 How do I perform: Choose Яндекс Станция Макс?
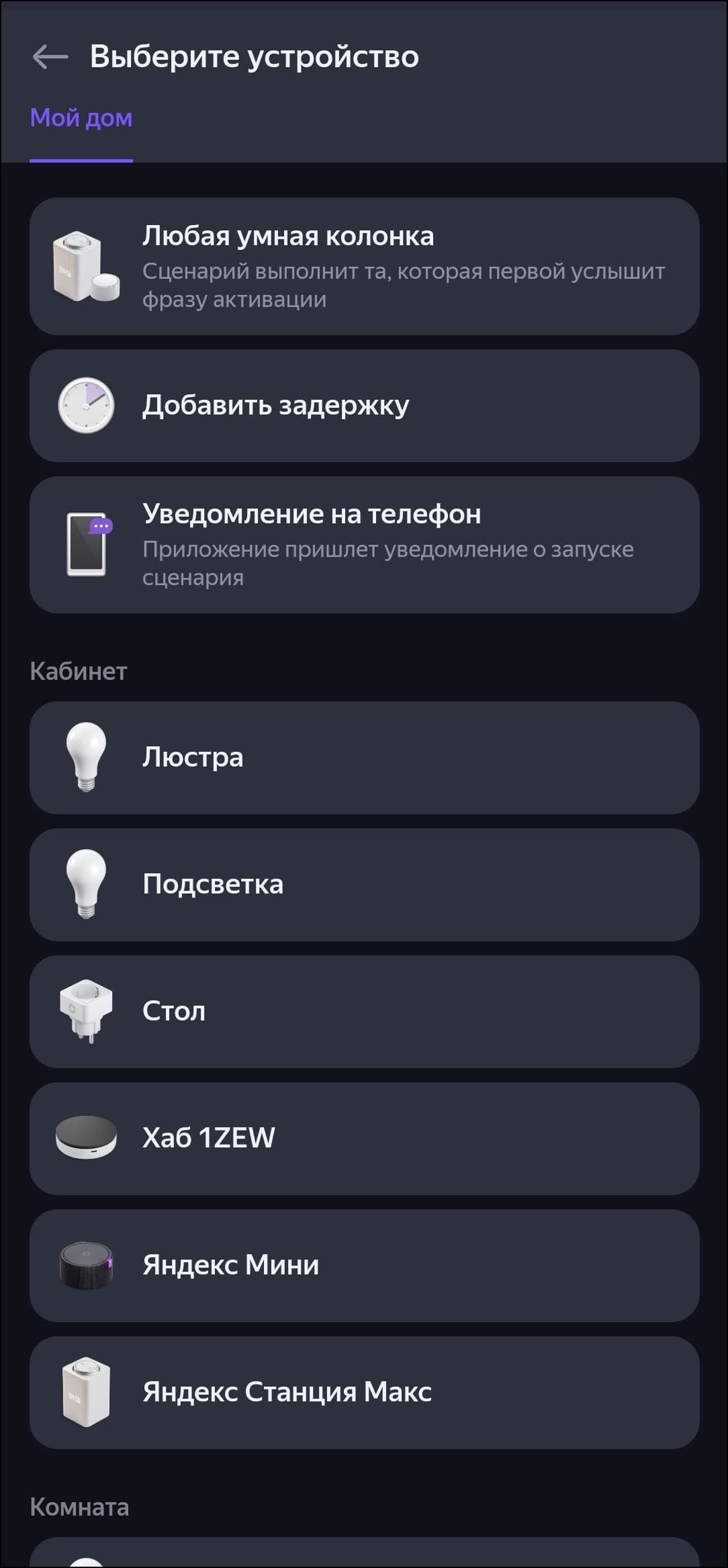tap(364, 1392)
